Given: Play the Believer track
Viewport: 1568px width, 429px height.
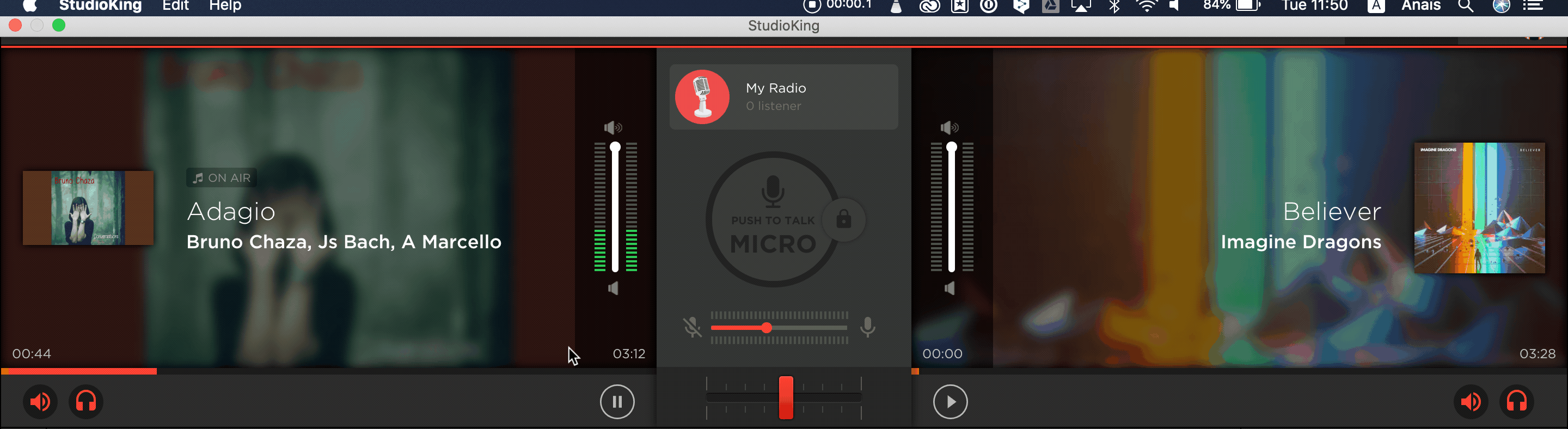Looking at the screenshot, I should 950,402.
